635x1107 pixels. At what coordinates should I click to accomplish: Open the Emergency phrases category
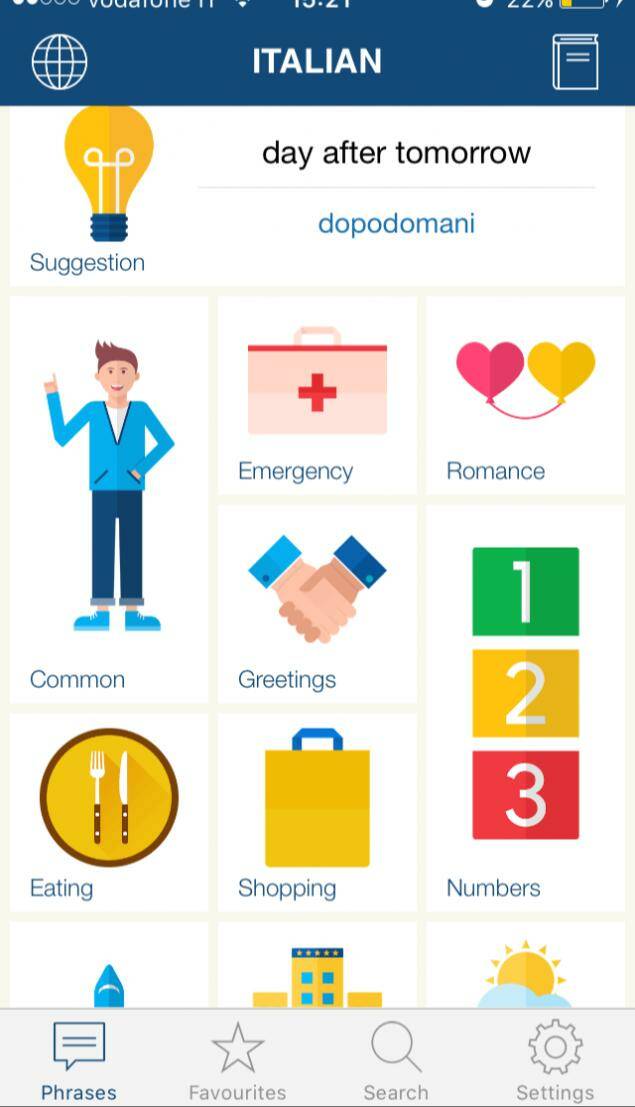[x=317, y=396]
